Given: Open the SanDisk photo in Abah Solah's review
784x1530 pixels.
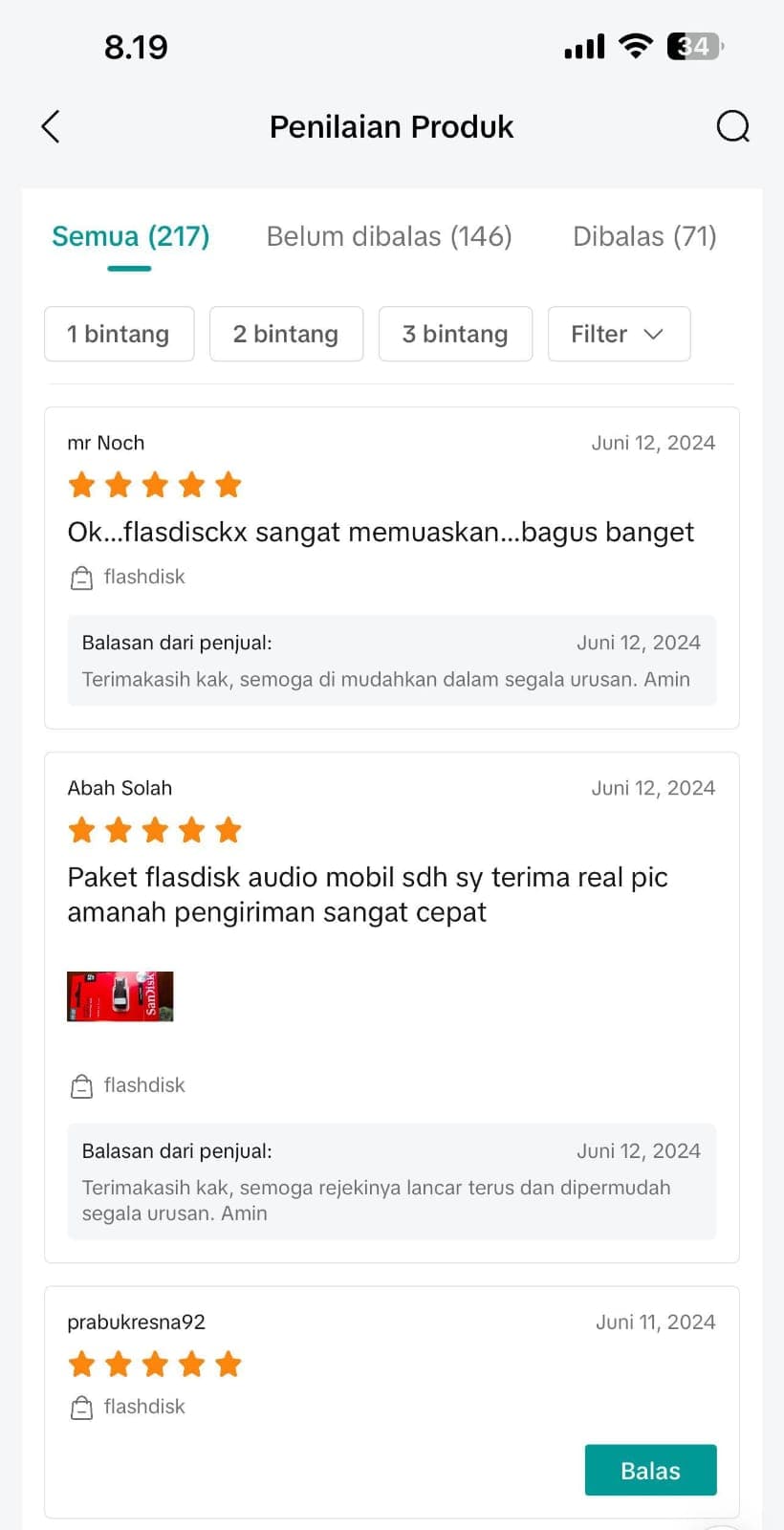Looking at the screenshot, I should coord(120,995).
